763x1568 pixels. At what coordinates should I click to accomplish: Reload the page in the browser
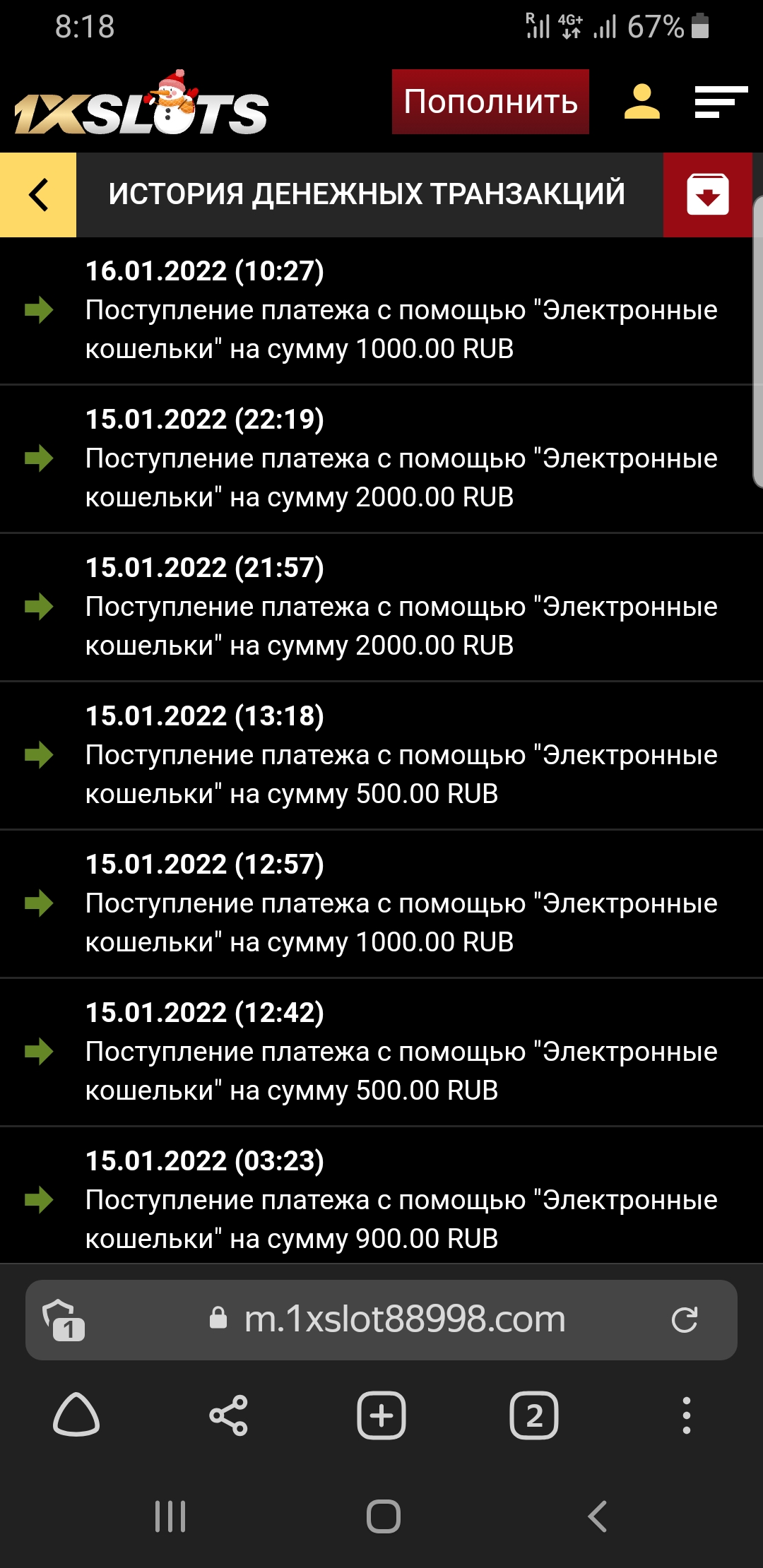tap(684, 1319)
